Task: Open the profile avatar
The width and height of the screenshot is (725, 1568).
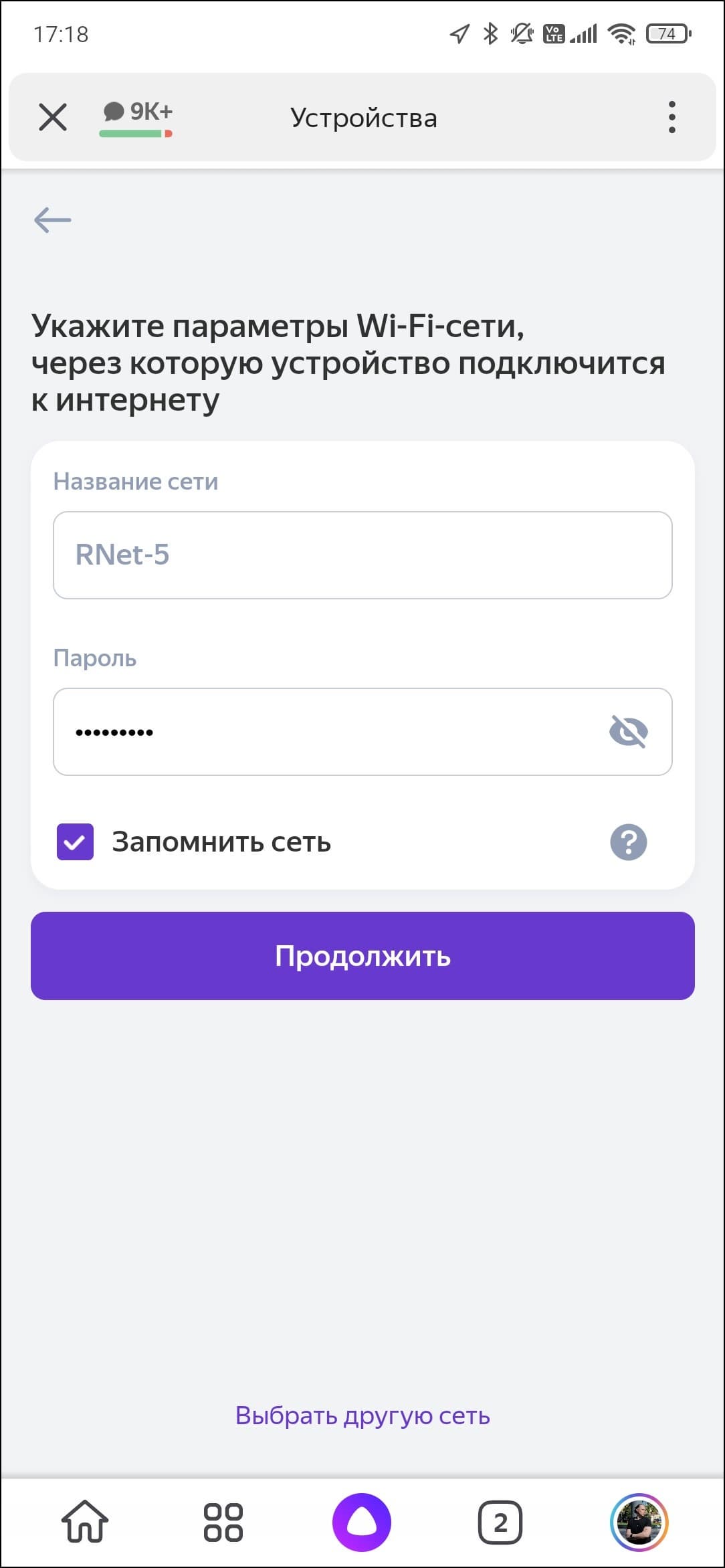Action: coord(639,1522)
